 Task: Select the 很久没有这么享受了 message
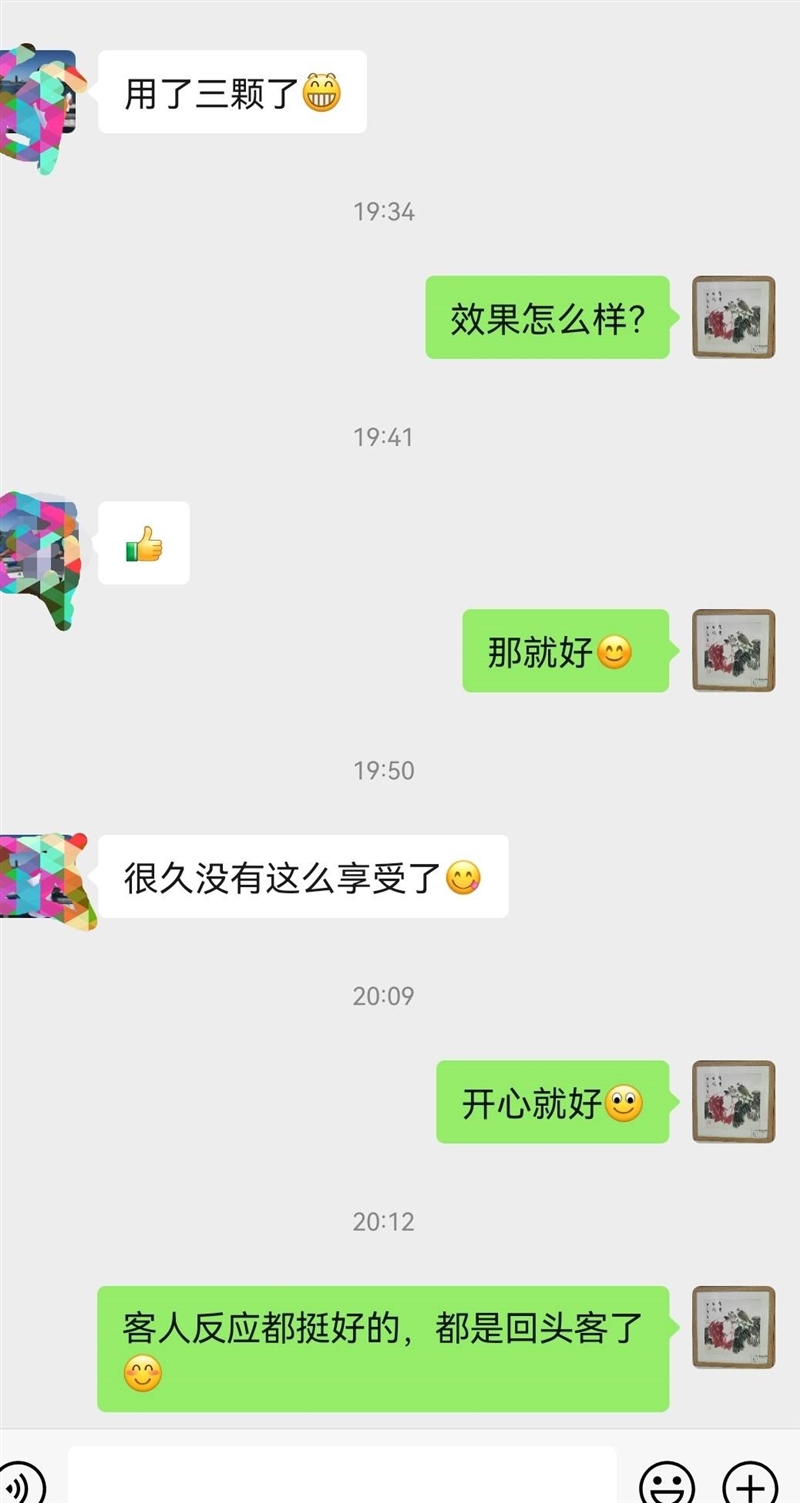click(x=303, y=876)
